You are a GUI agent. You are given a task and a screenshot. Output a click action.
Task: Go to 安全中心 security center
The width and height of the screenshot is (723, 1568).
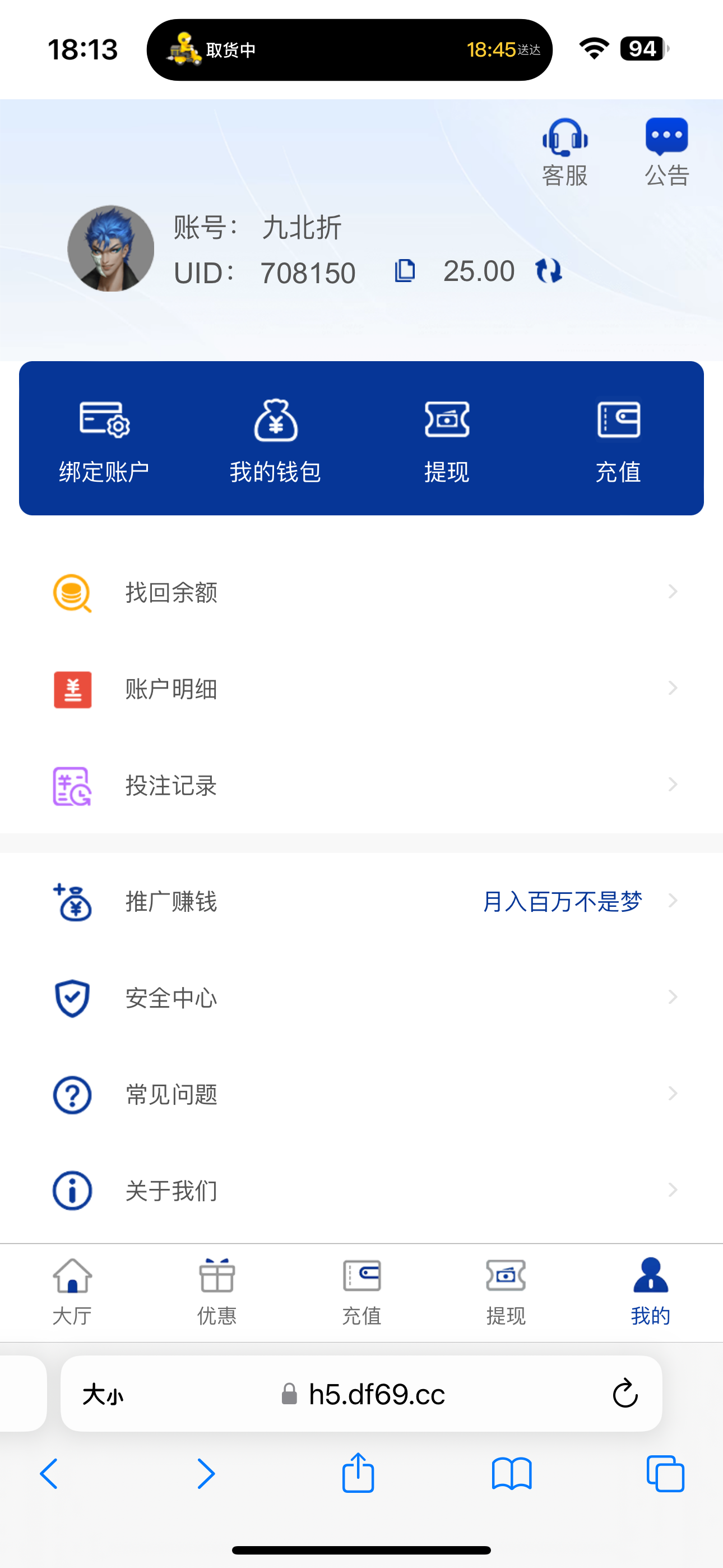[x=361, y=998]
